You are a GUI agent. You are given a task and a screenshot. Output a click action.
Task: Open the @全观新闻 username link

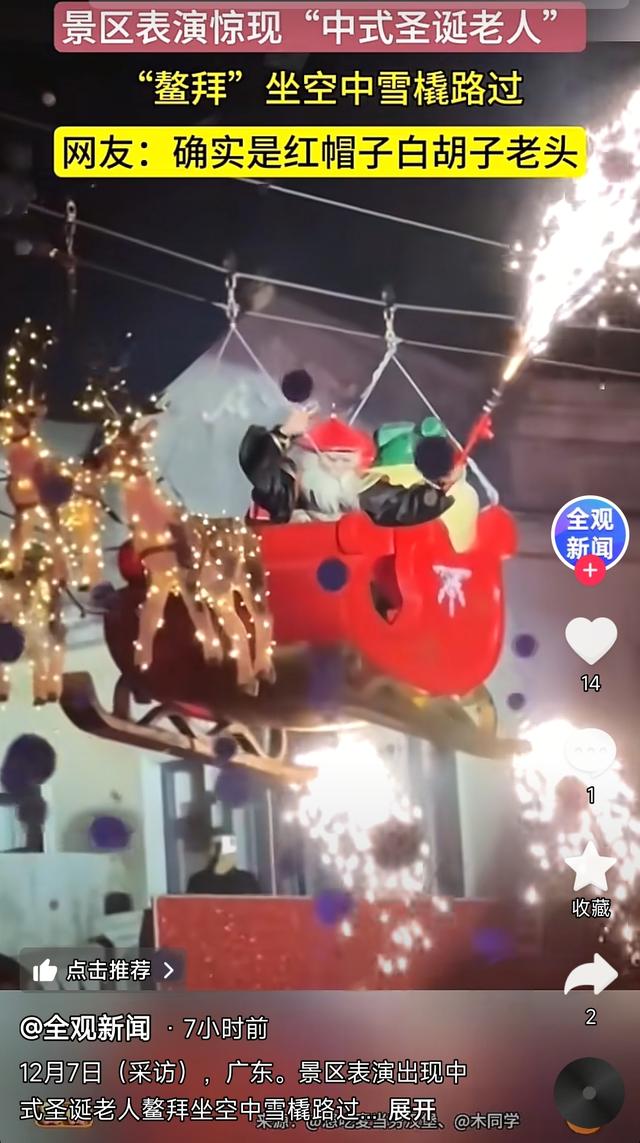85,1028
